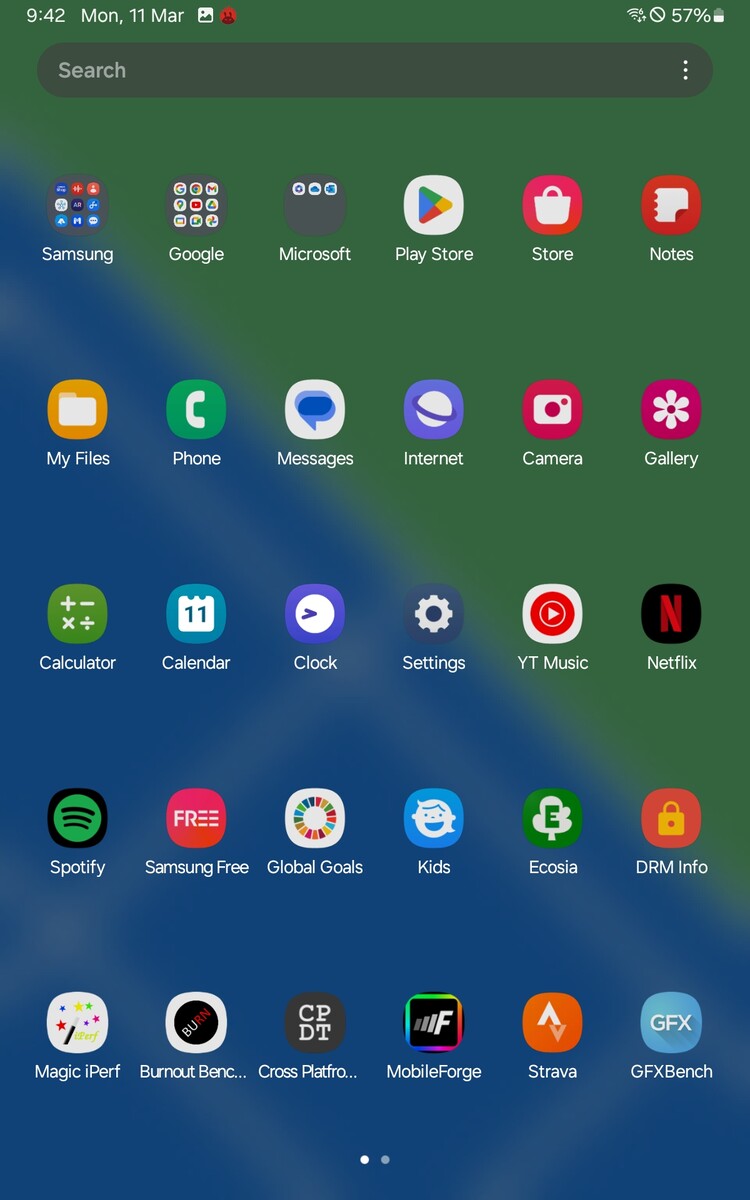Launch My Files

(77, 410)
